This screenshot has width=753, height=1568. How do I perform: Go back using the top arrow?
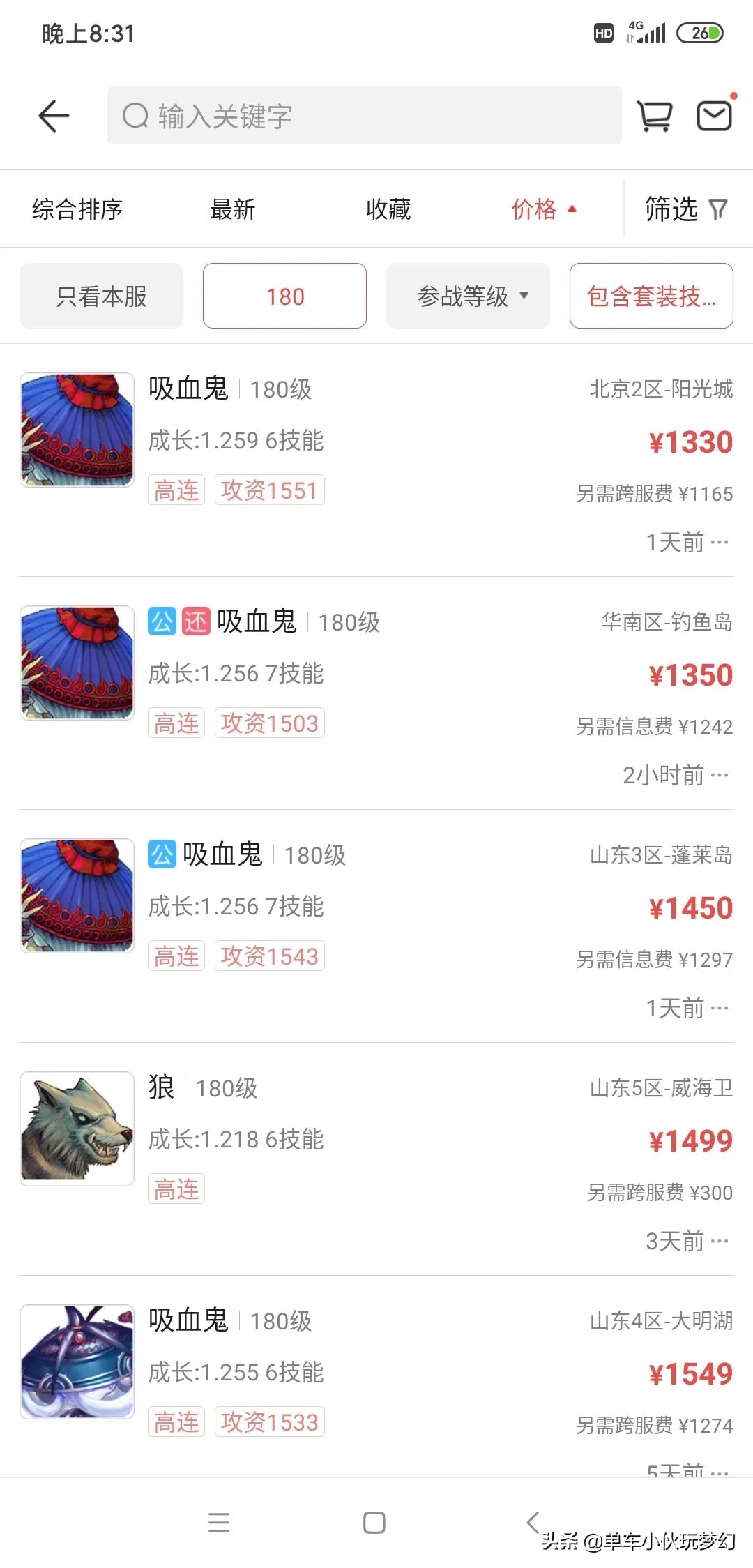54,116
